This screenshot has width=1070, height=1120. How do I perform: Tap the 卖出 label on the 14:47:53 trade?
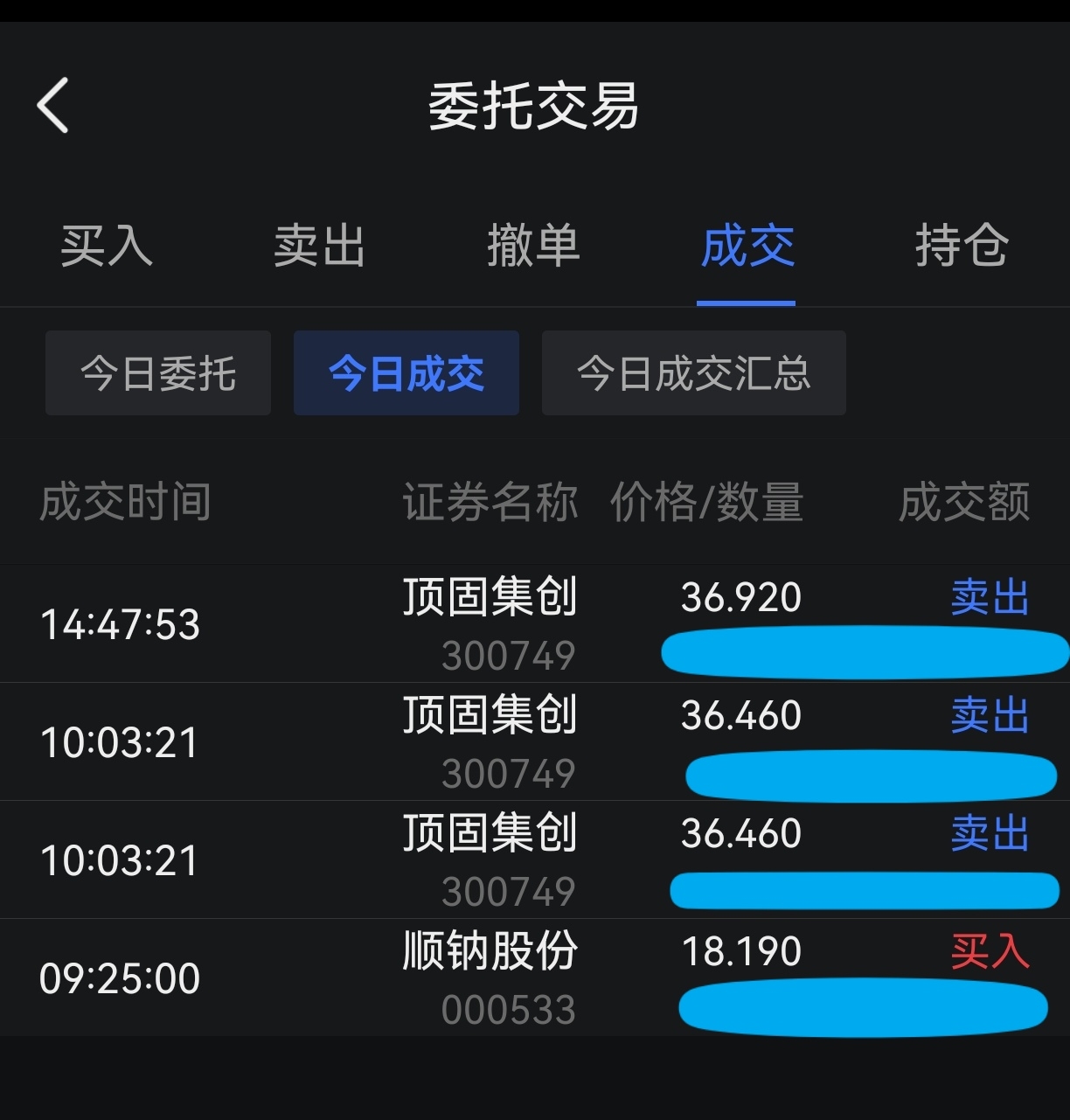pyautogui.click(x=989, y=599)
